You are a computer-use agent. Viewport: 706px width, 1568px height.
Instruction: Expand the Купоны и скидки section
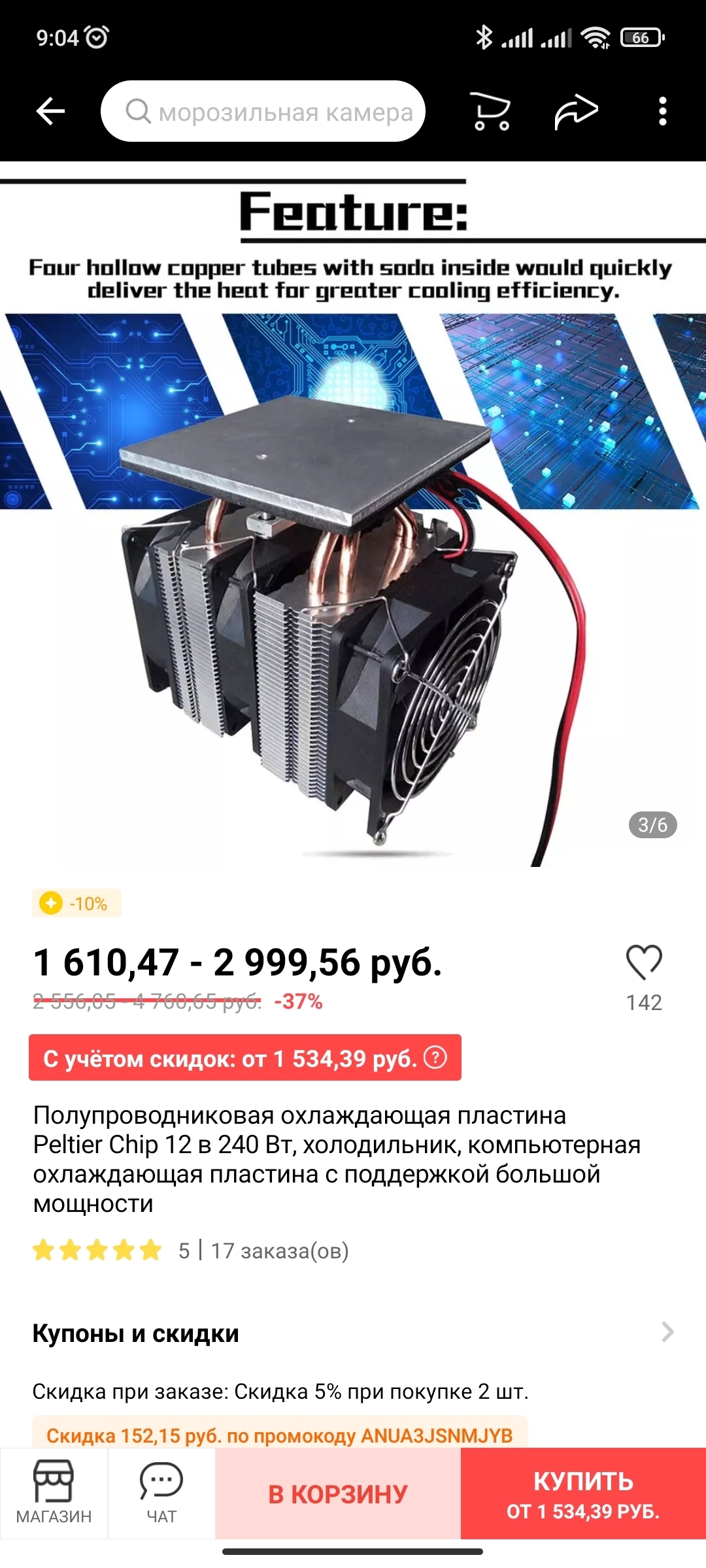667,1331
